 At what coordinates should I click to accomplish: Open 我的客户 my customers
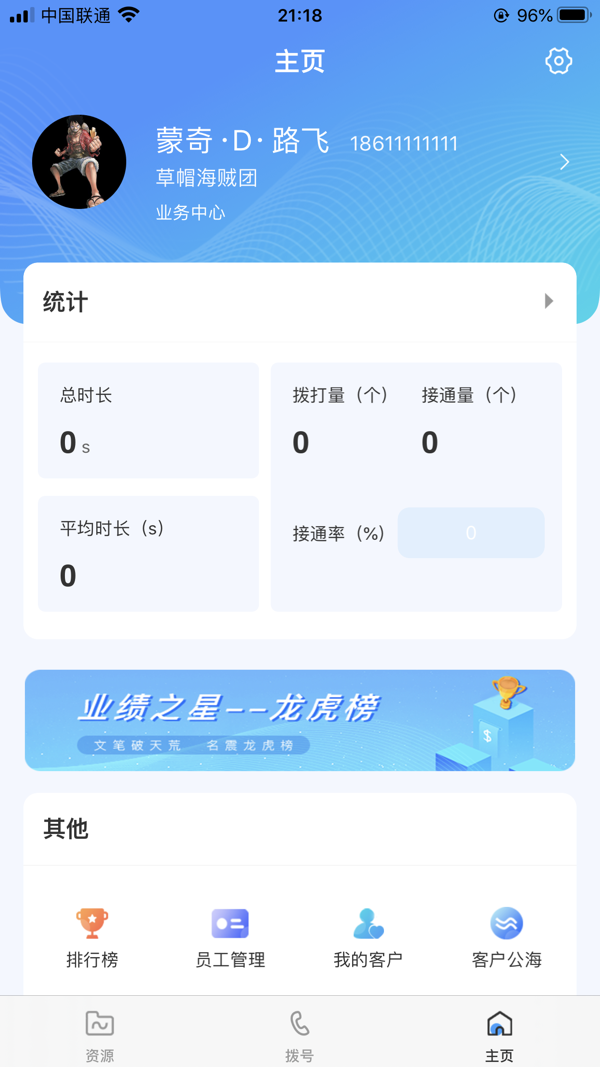[368, 937]
